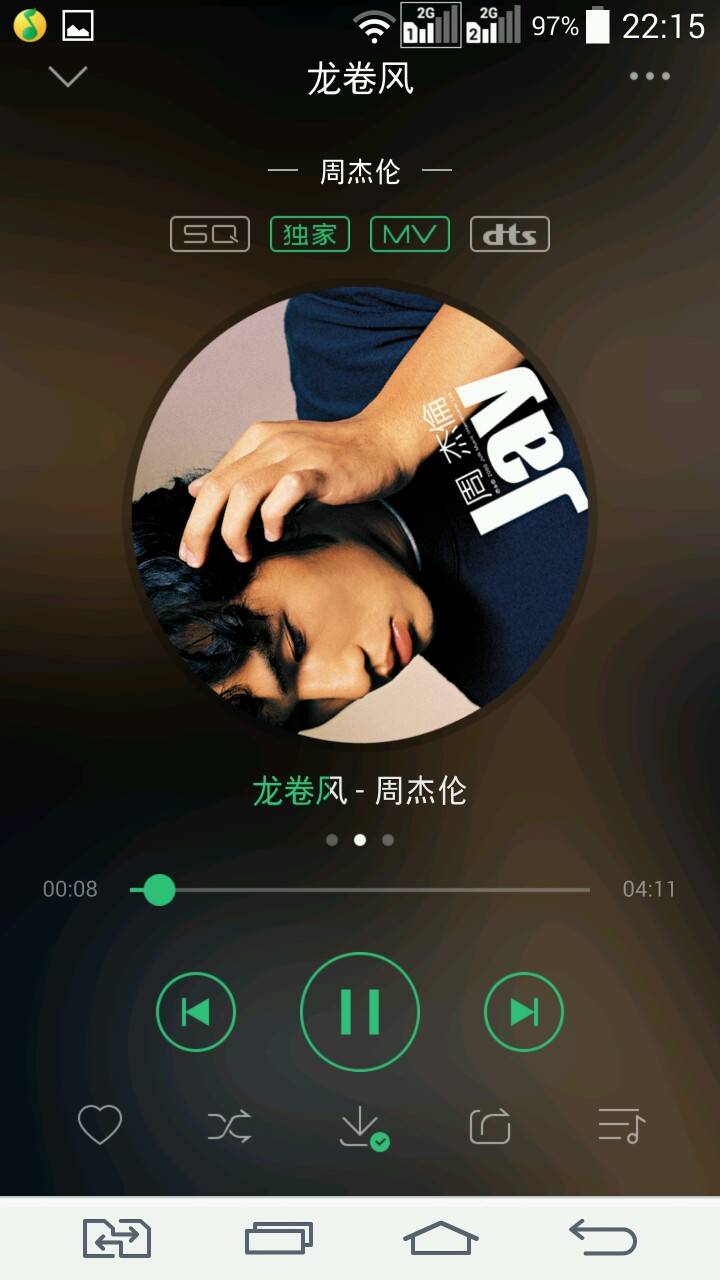Tap the download icon with the checkmark
This screenshot has width=720, height=1280.
[x=362, y=1128]
